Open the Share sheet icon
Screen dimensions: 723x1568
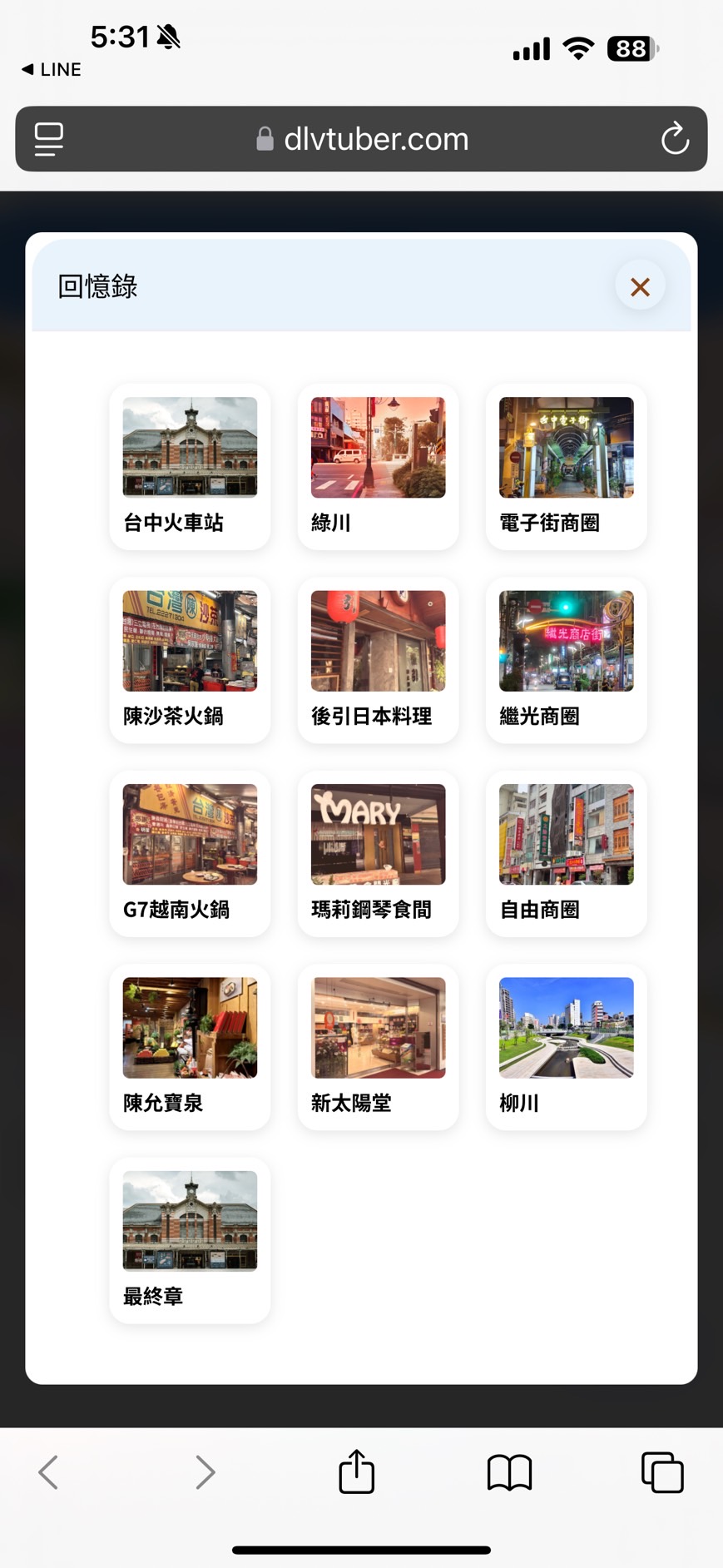click(356, 1471)
